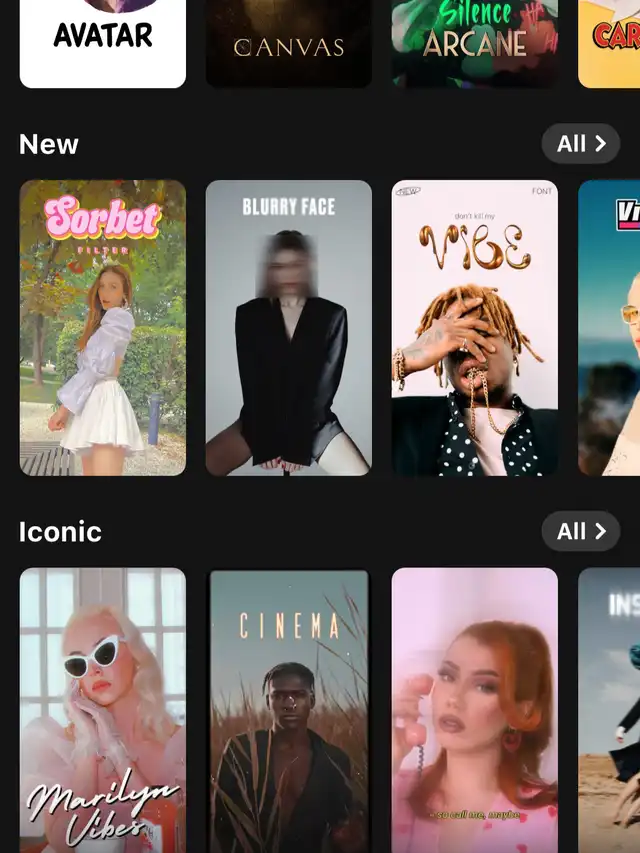Select the 'so call me, maybe' template
This screenshot has width=640, height=853.
tap(475, 710)
